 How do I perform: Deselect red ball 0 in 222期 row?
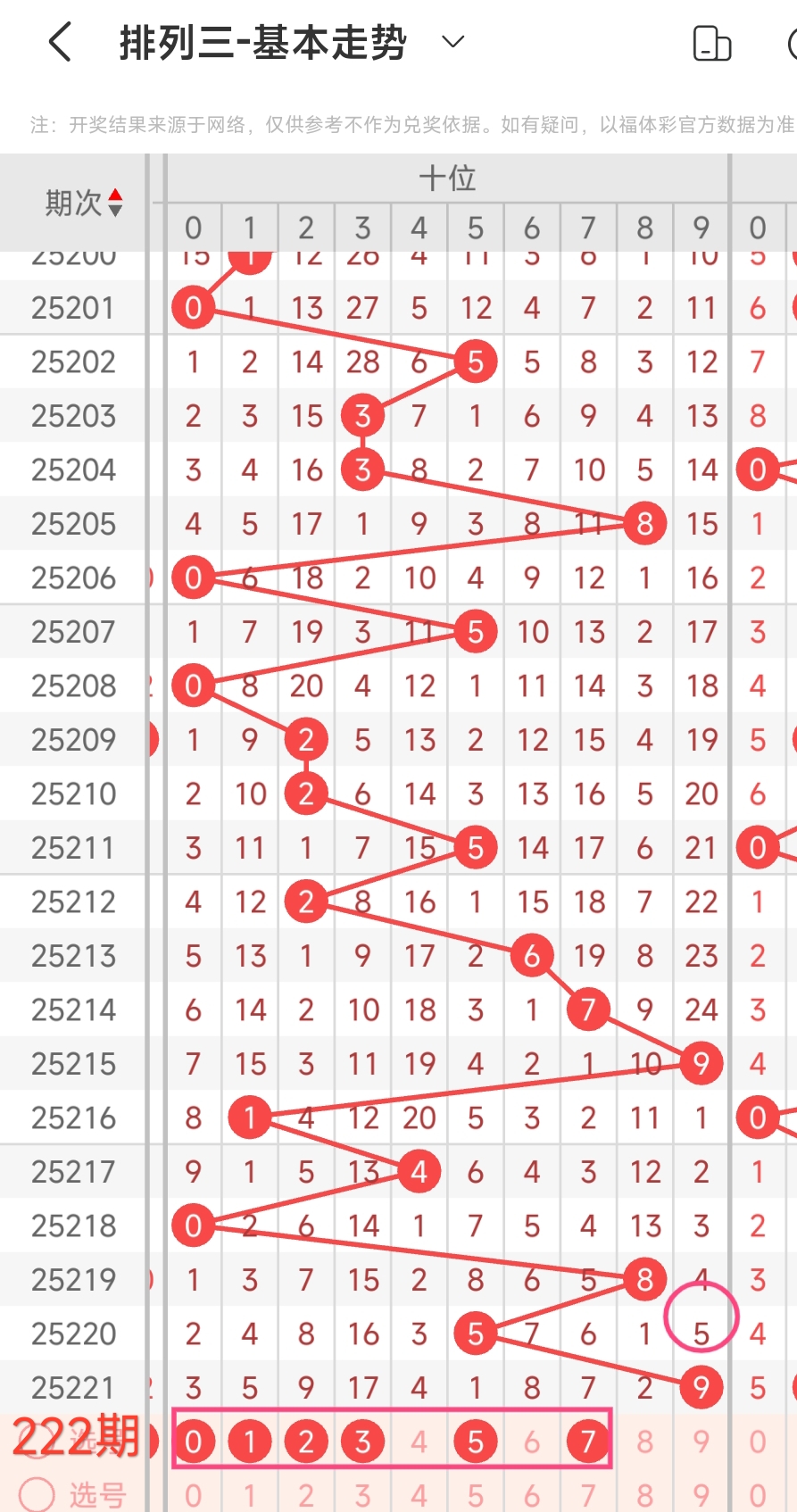coord(194,1441)
